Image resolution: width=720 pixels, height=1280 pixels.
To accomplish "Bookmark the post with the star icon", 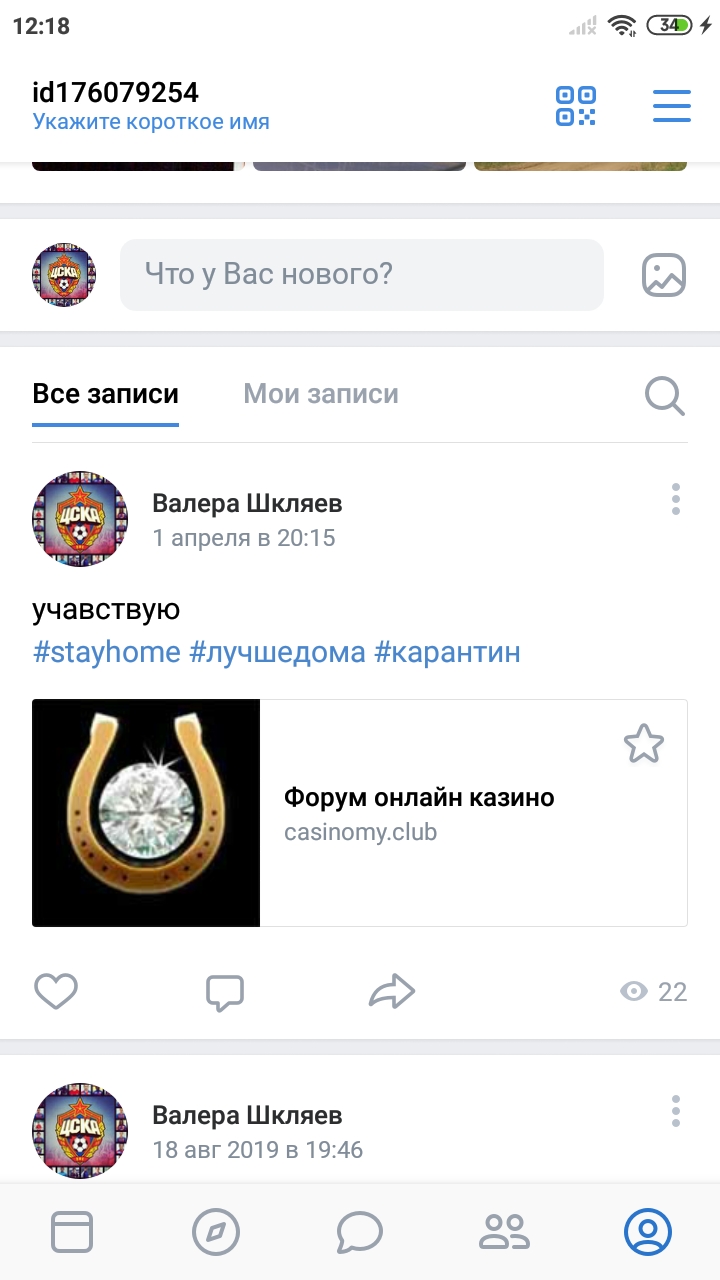I will click(646, 744).
